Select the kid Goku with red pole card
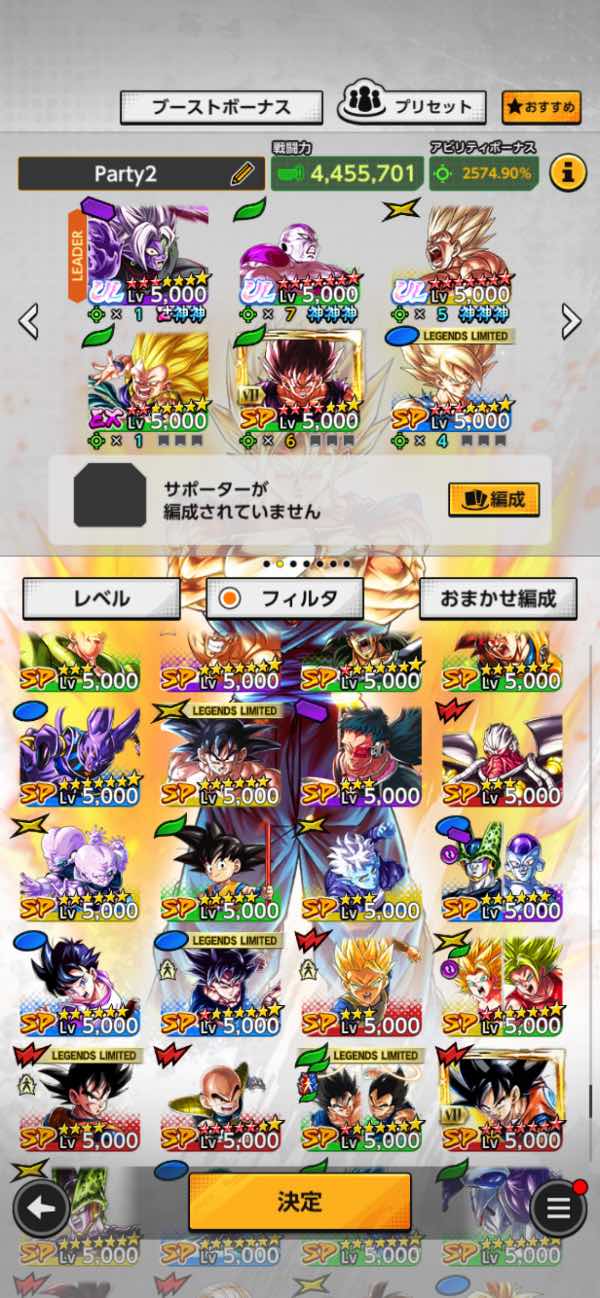Image resolution: width=600 pixels, height=1298 pixels. point(222,872)
